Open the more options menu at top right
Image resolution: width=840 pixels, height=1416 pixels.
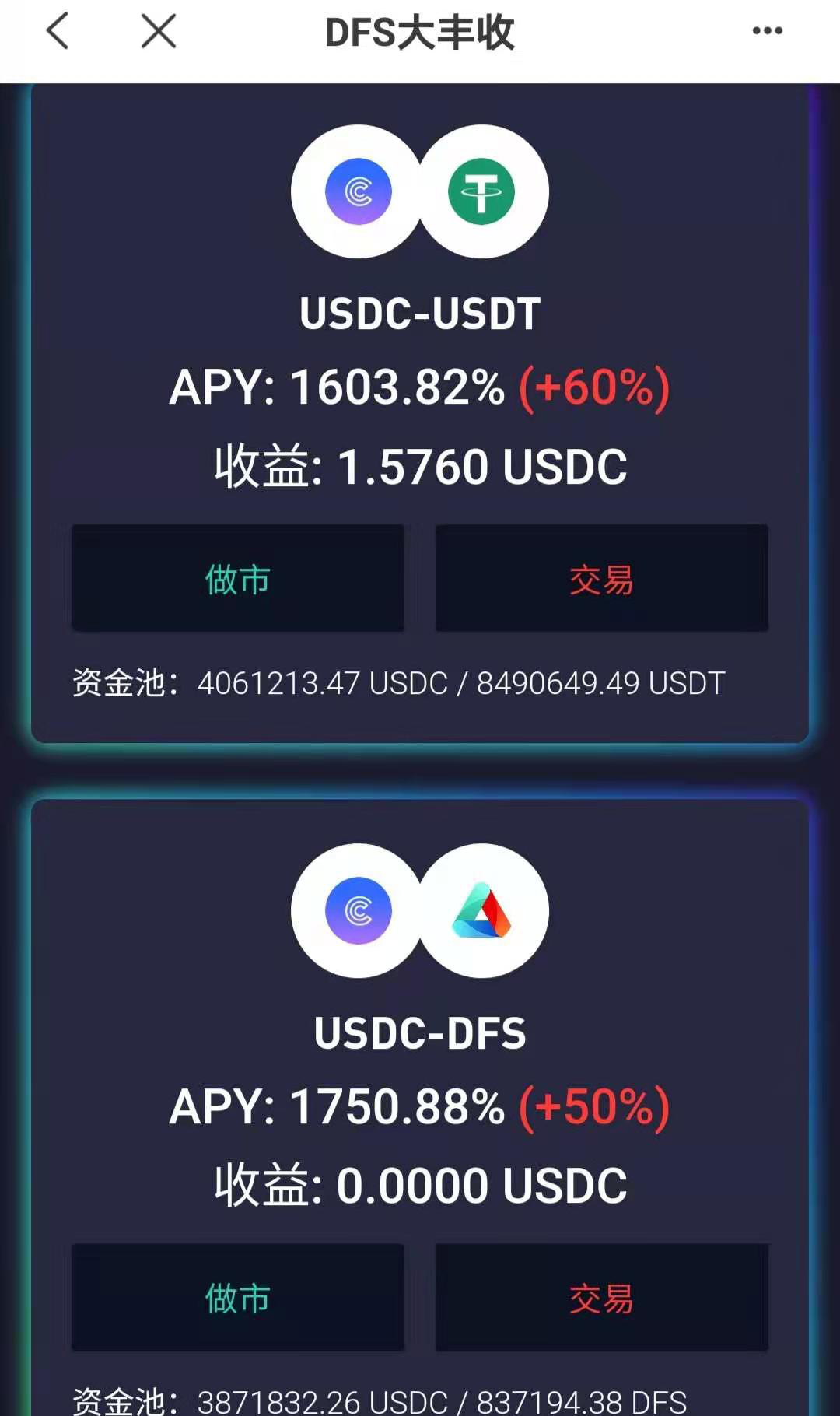766,31
